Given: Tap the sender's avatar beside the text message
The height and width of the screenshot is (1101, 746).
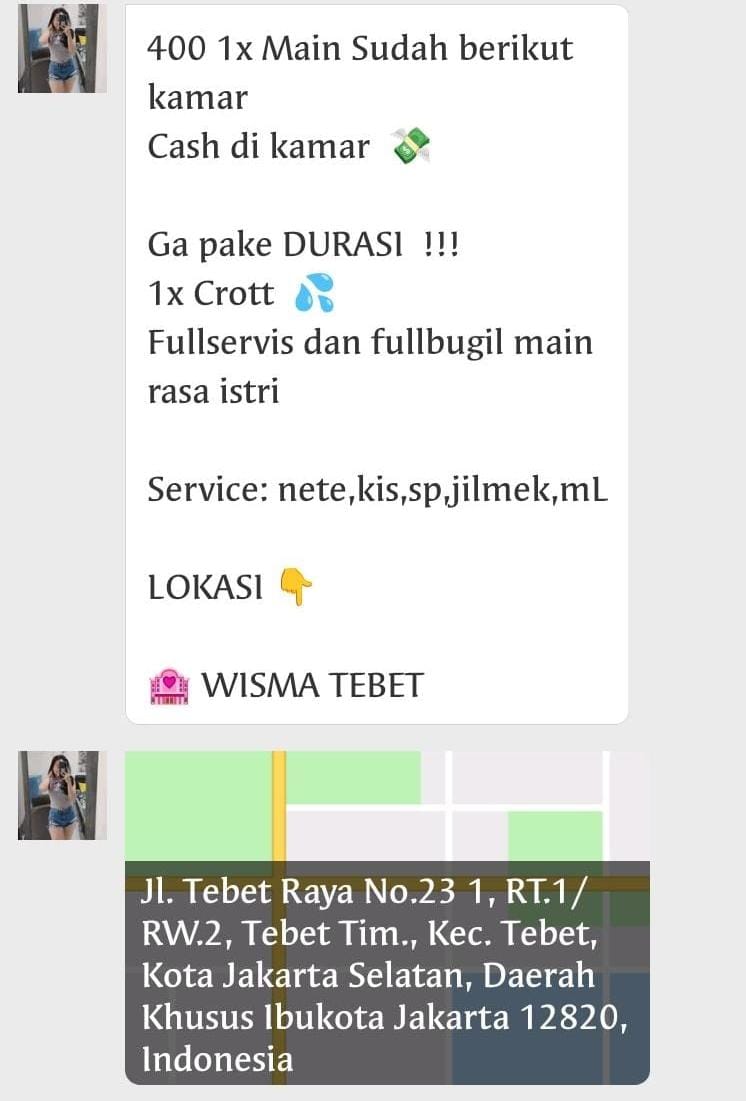Looking at the screenshot, I should click(62, 49).
